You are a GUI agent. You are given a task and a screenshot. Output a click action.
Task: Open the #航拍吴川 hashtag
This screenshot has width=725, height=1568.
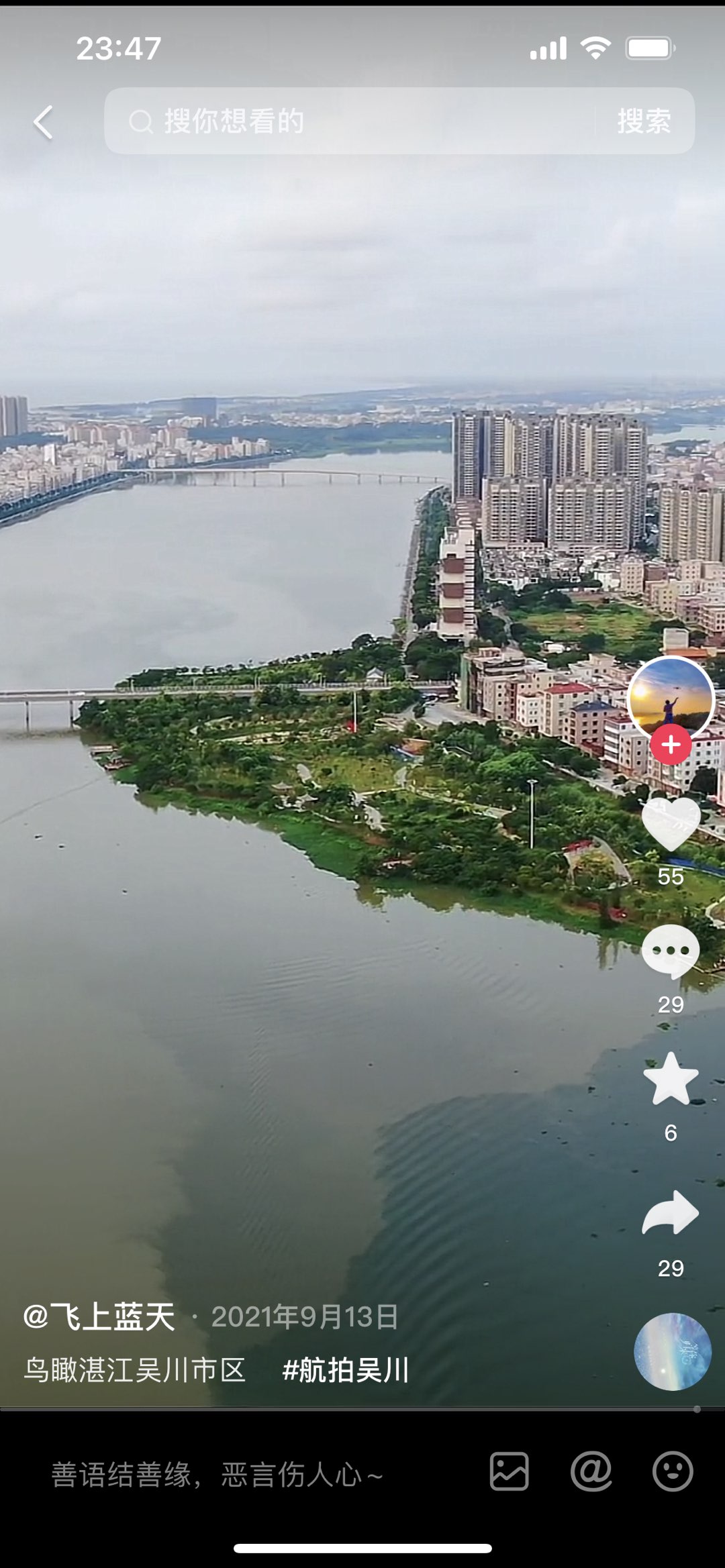coord(346,1369)
